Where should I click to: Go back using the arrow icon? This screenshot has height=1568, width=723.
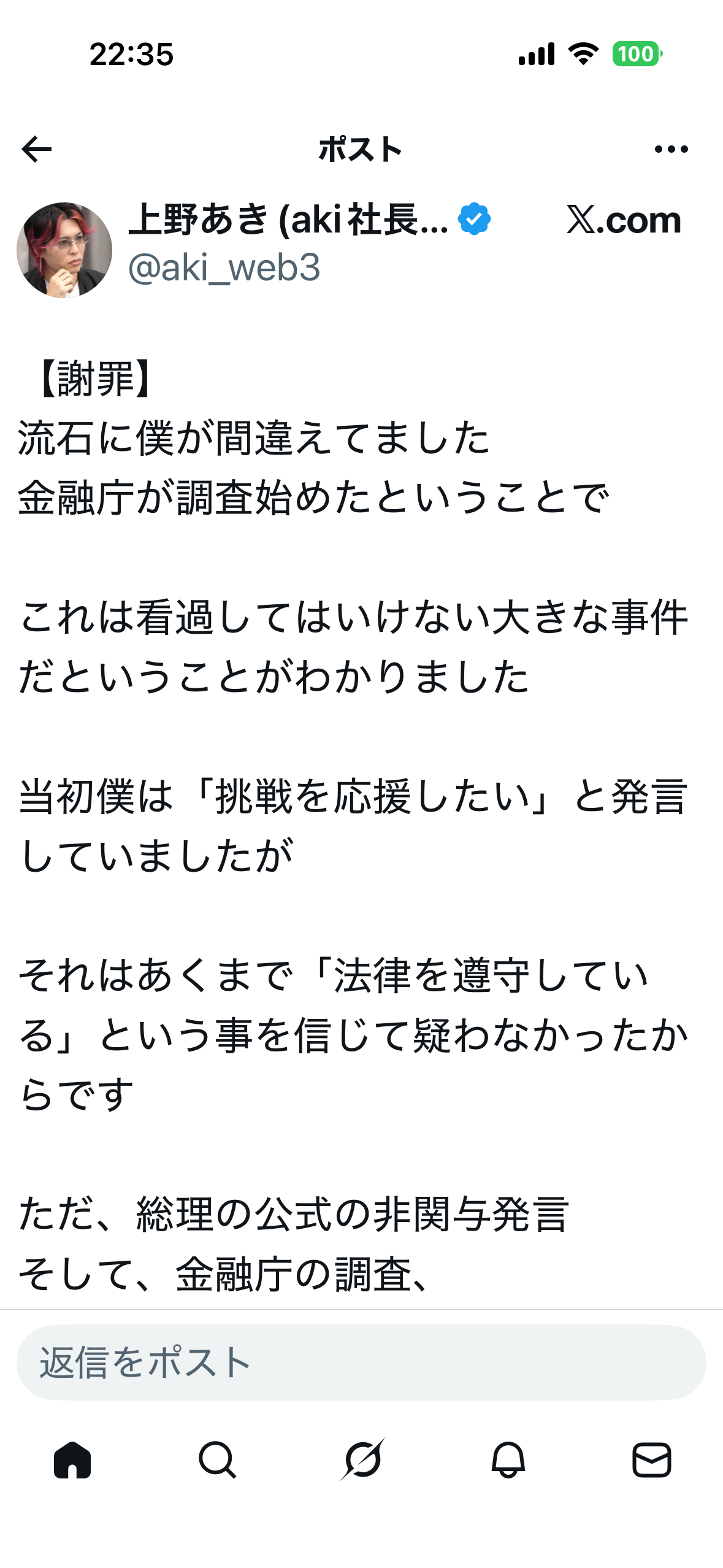tap(37, 149)
